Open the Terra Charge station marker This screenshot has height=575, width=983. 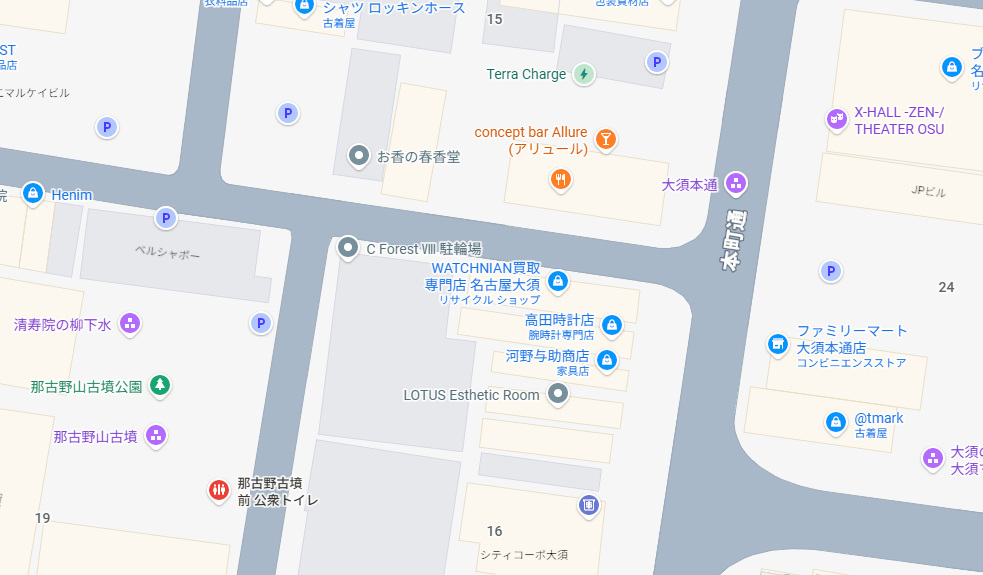pyautogui.click(x=584, y=73)
